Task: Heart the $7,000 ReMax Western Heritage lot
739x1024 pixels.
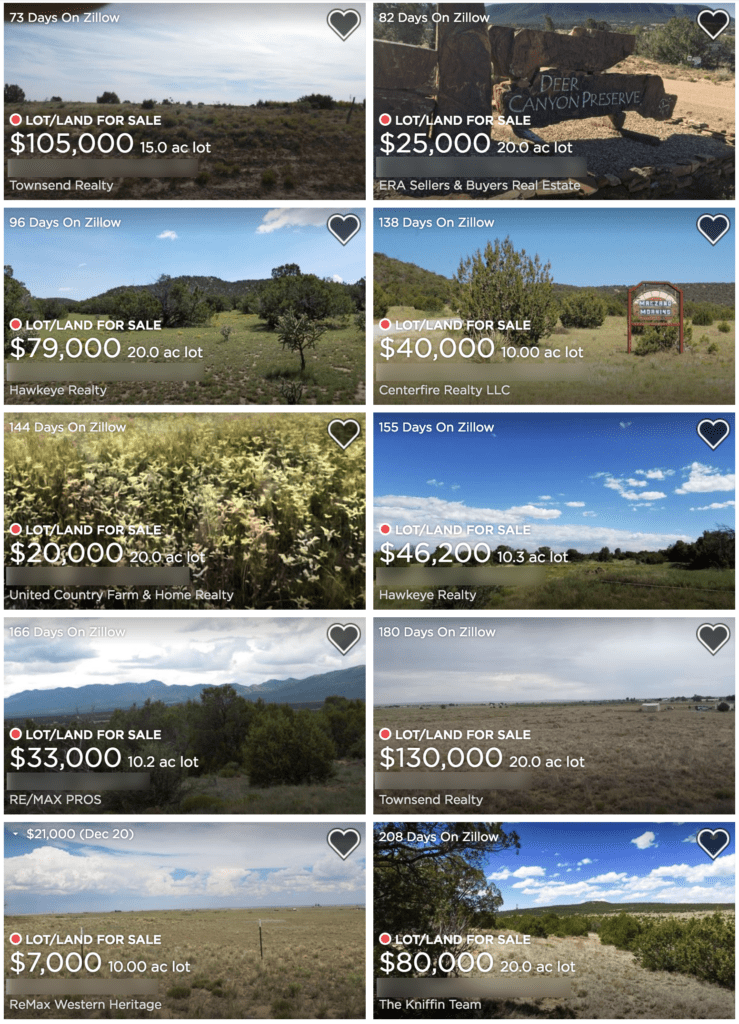Action: [343, 844]
